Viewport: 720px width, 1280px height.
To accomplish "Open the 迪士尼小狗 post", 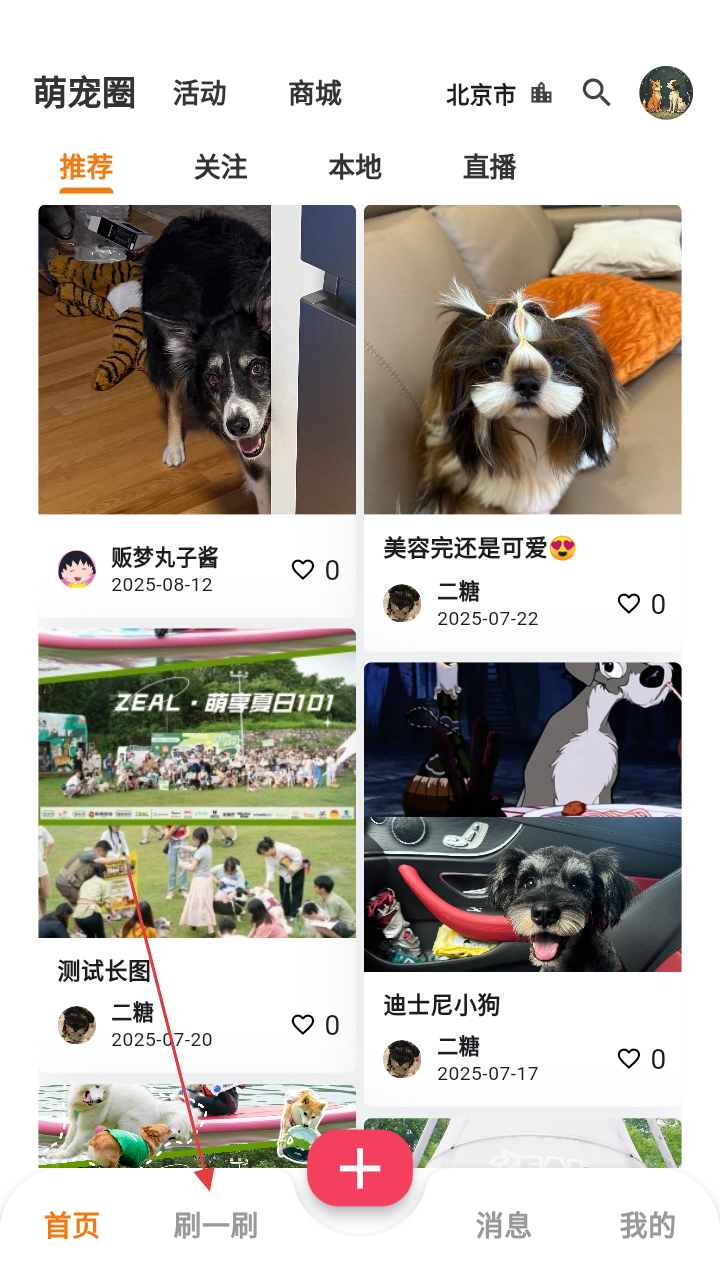I will pos(522,817).
